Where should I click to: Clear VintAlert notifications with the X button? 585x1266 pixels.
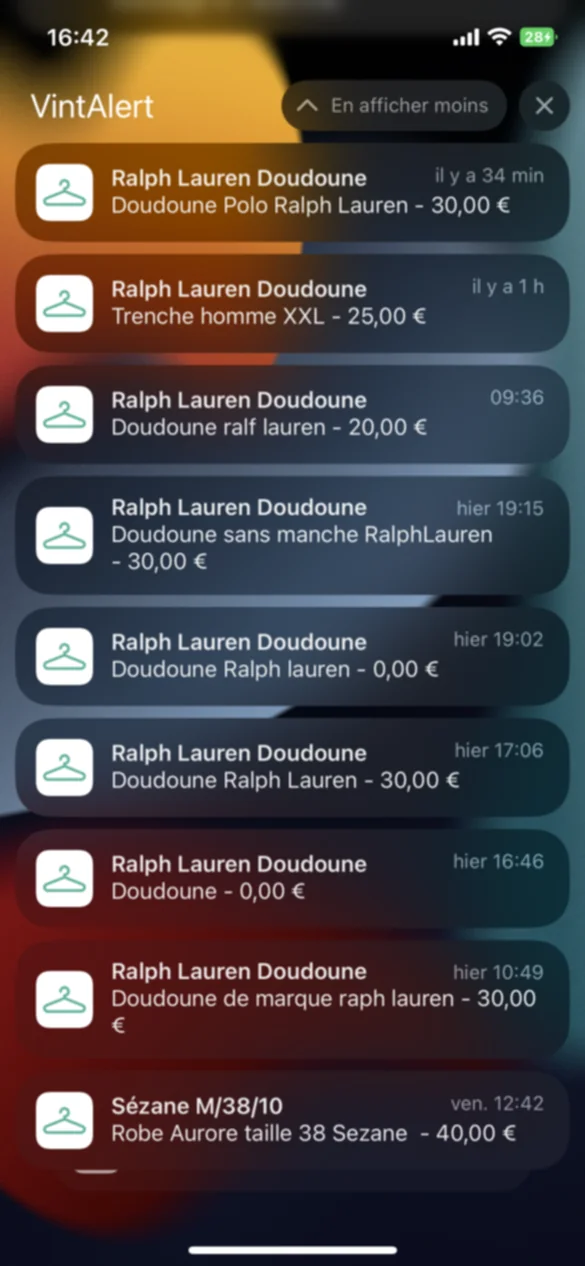(544, 106)
